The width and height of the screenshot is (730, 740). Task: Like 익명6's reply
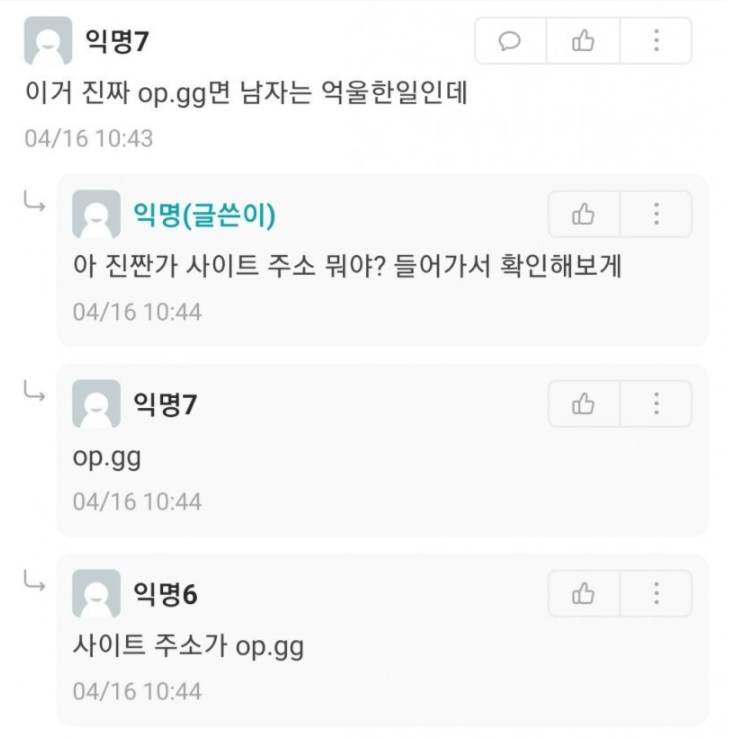[x=584, y=594]
